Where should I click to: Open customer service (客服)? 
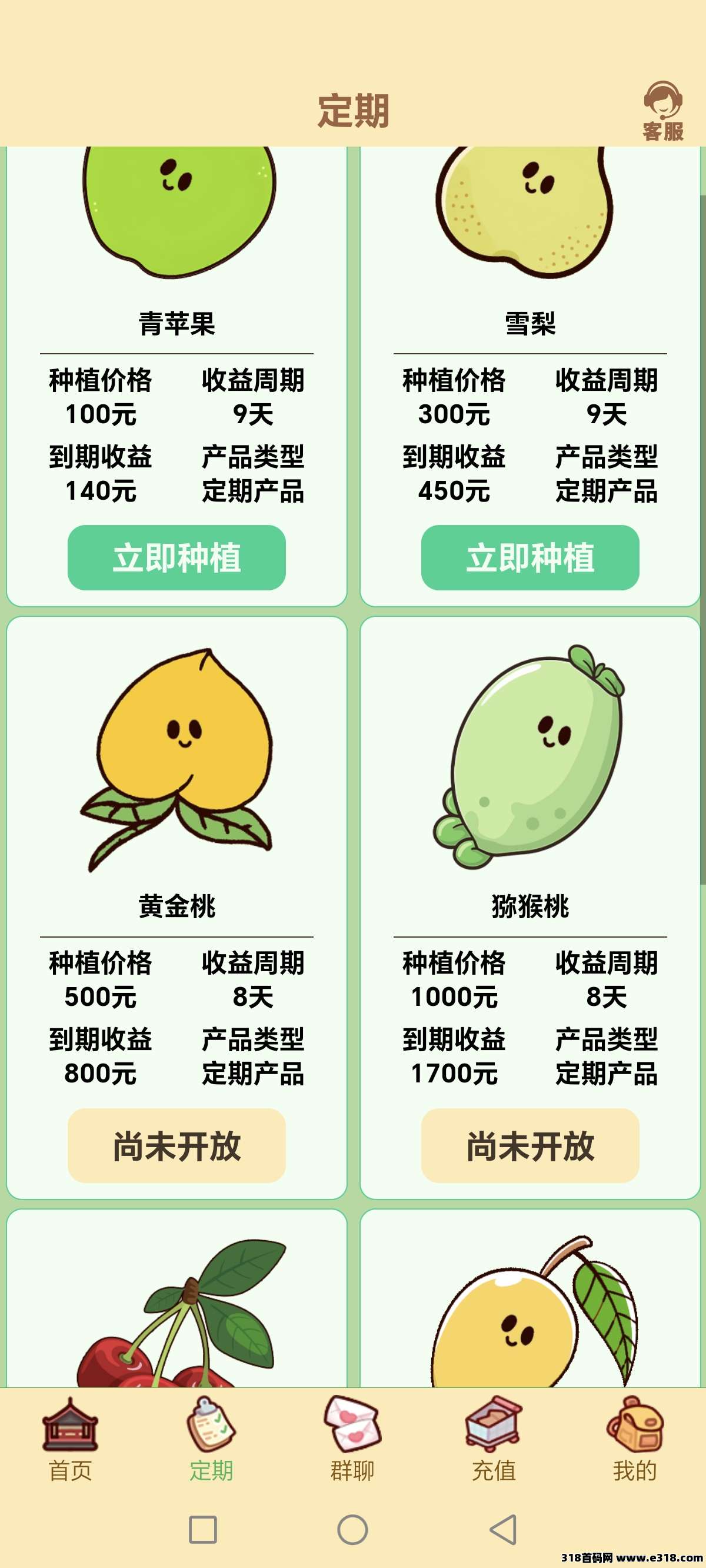click(663, 111)
